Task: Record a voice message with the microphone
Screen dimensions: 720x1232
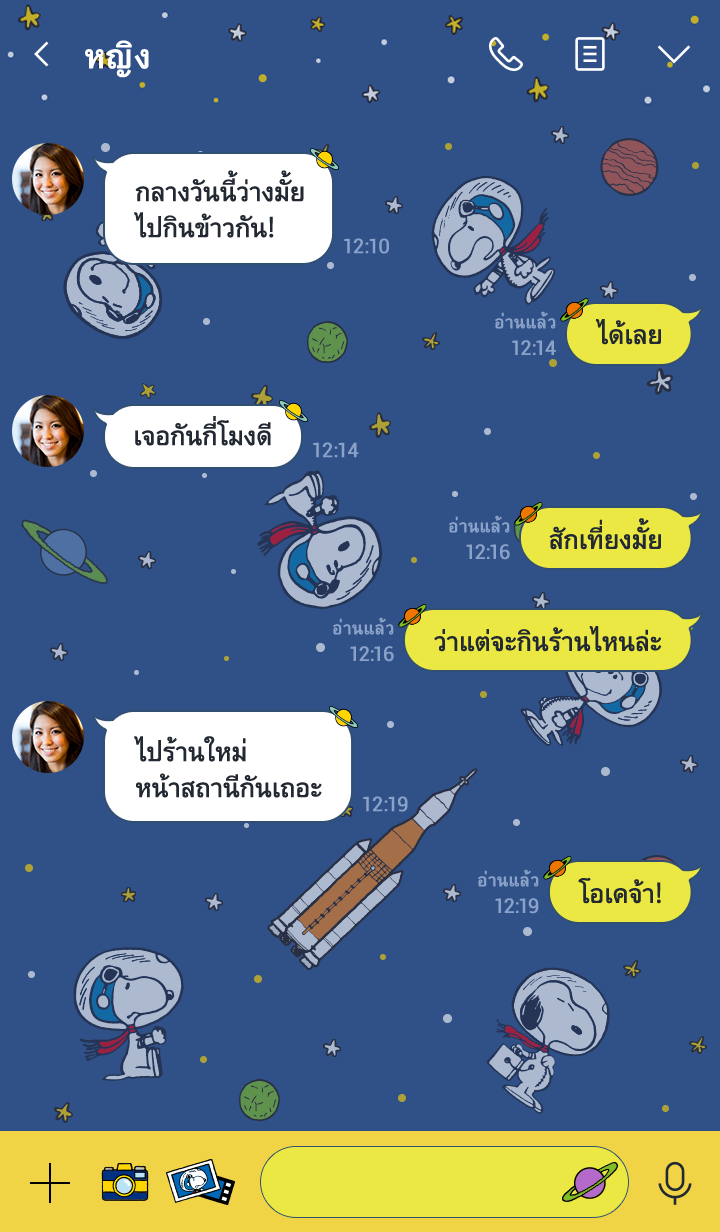Action: [675, 1183]
